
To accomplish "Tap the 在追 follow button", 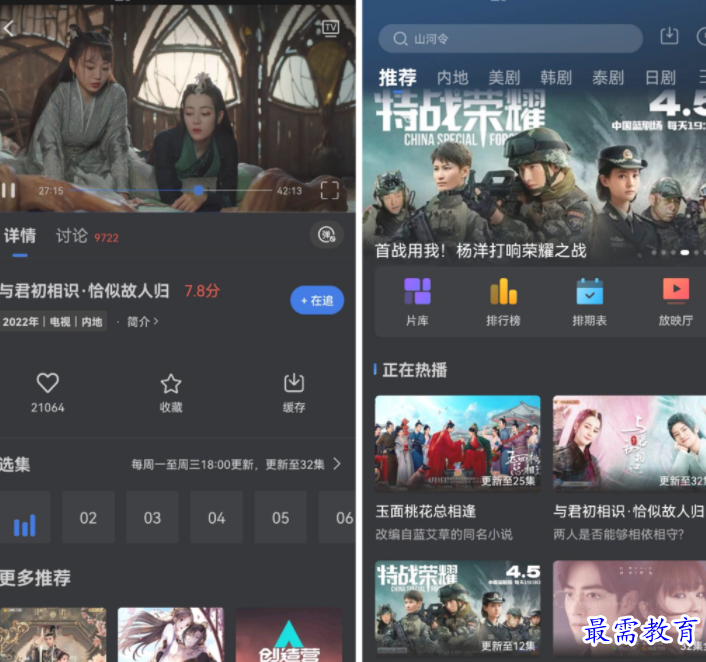I will tap(316, 300).
